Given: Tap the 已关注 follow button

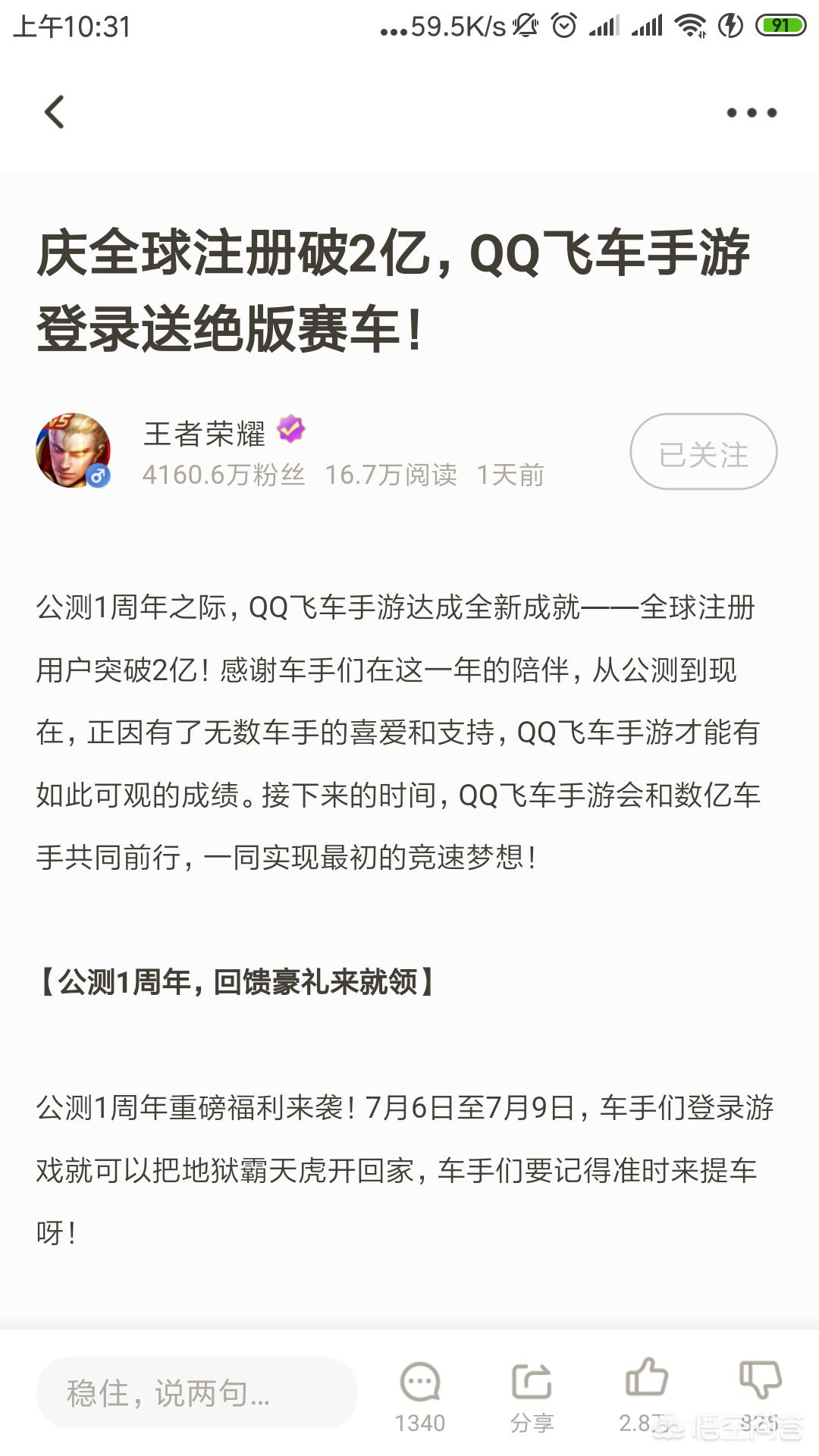Looking at the screenshot, I should click(703, 452).
